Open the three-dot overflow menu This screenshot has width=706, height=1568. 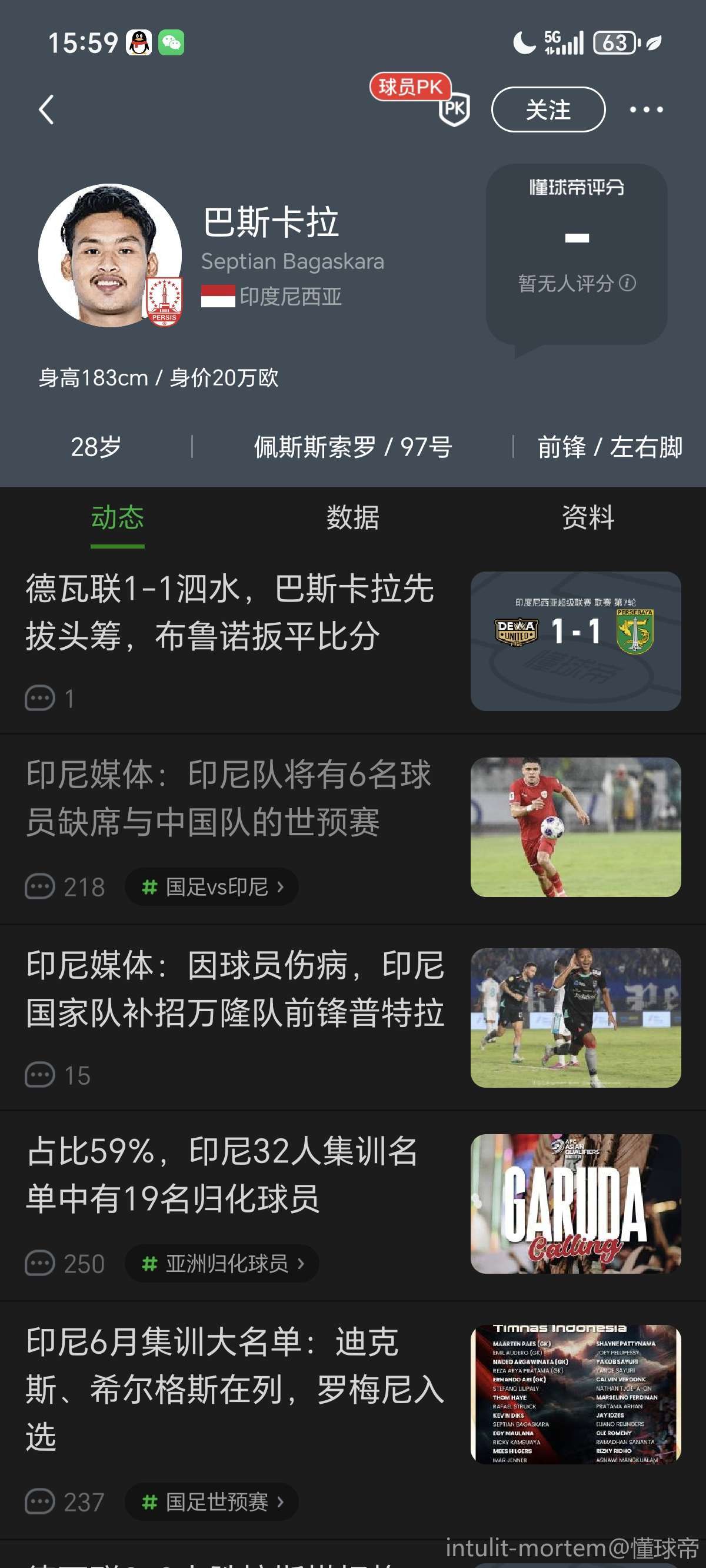[646, 109]
